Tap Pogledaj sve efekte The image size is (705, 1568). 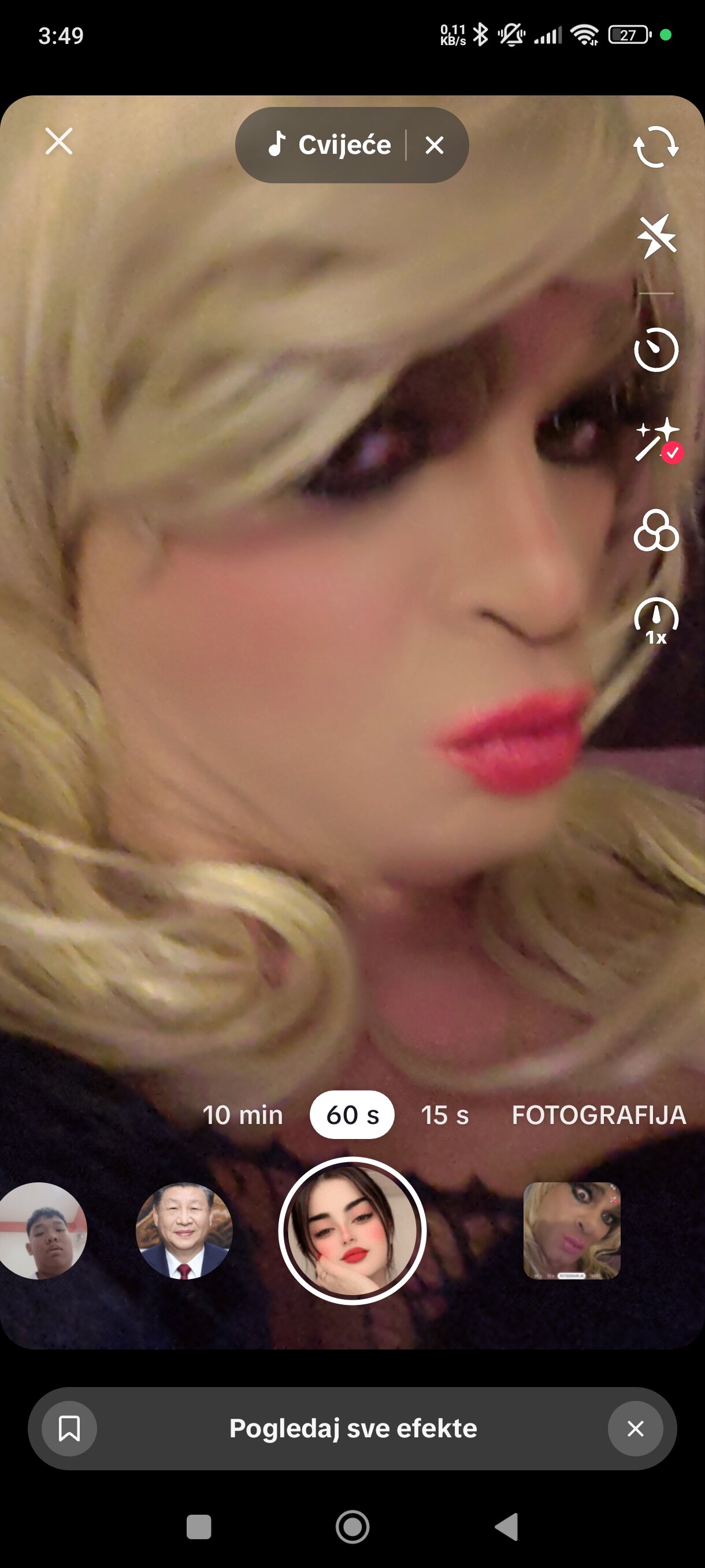[353, 1428]
